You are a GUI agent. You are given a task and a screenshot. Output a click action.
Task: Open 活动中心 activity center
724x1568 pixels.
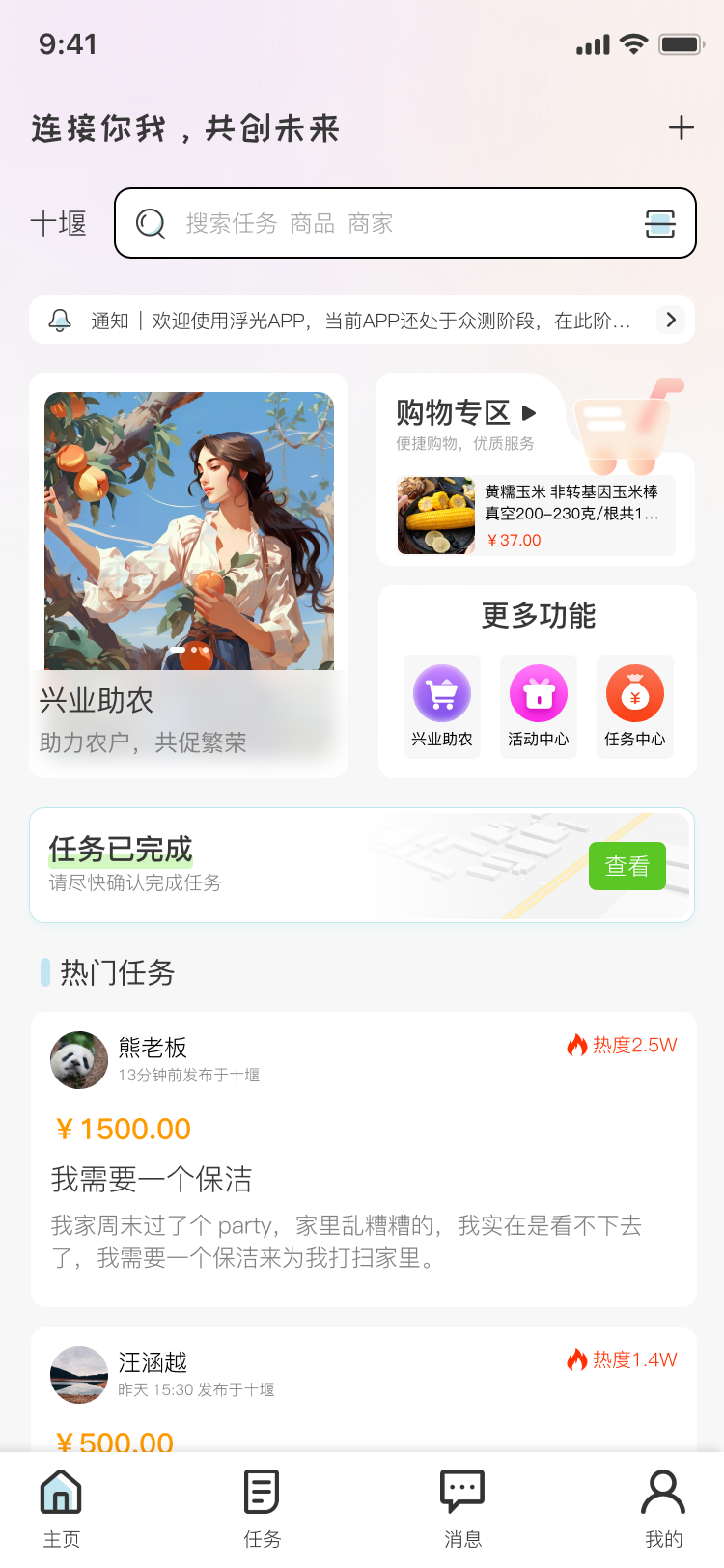pos(539,707)
